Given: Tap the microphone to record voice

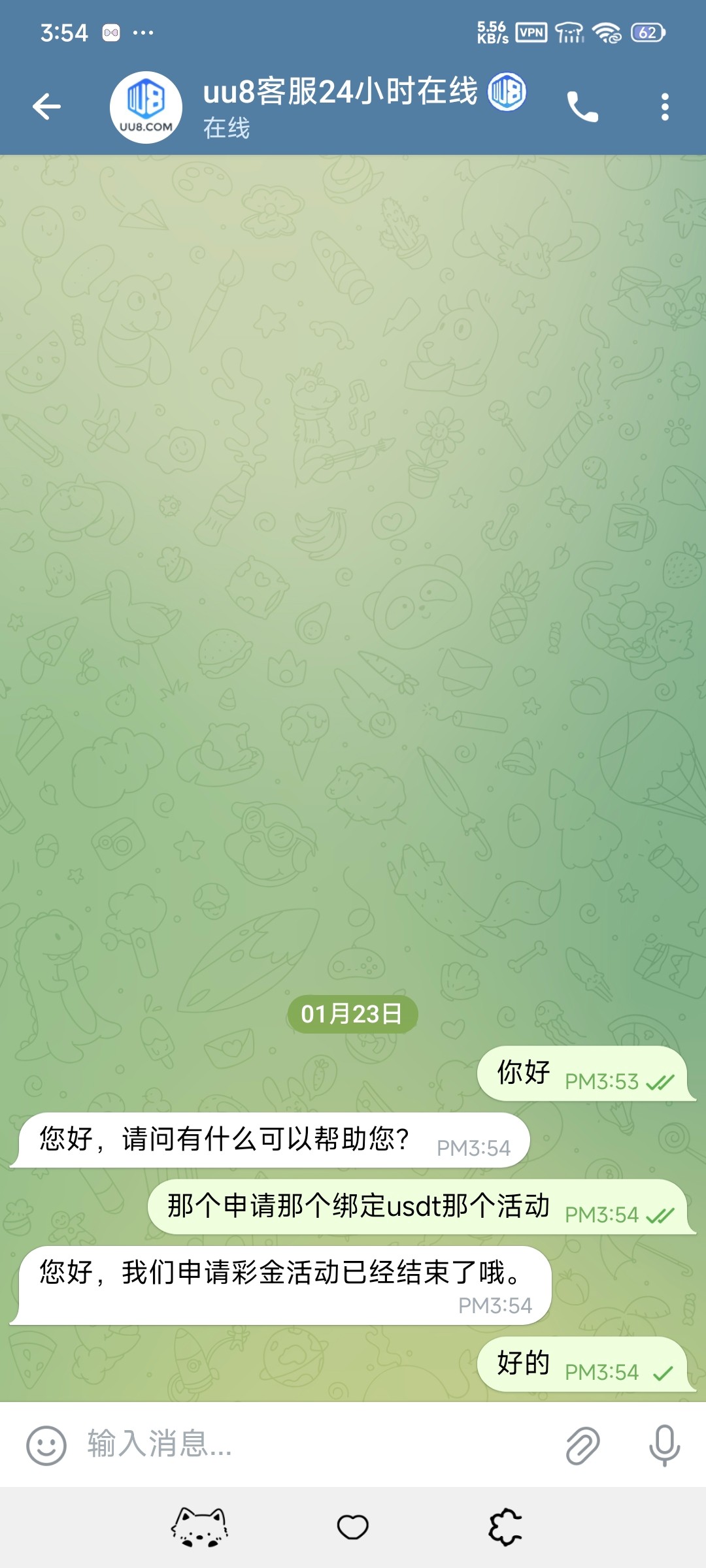Looking at the screenshot, I should (x=664, y=1445).
